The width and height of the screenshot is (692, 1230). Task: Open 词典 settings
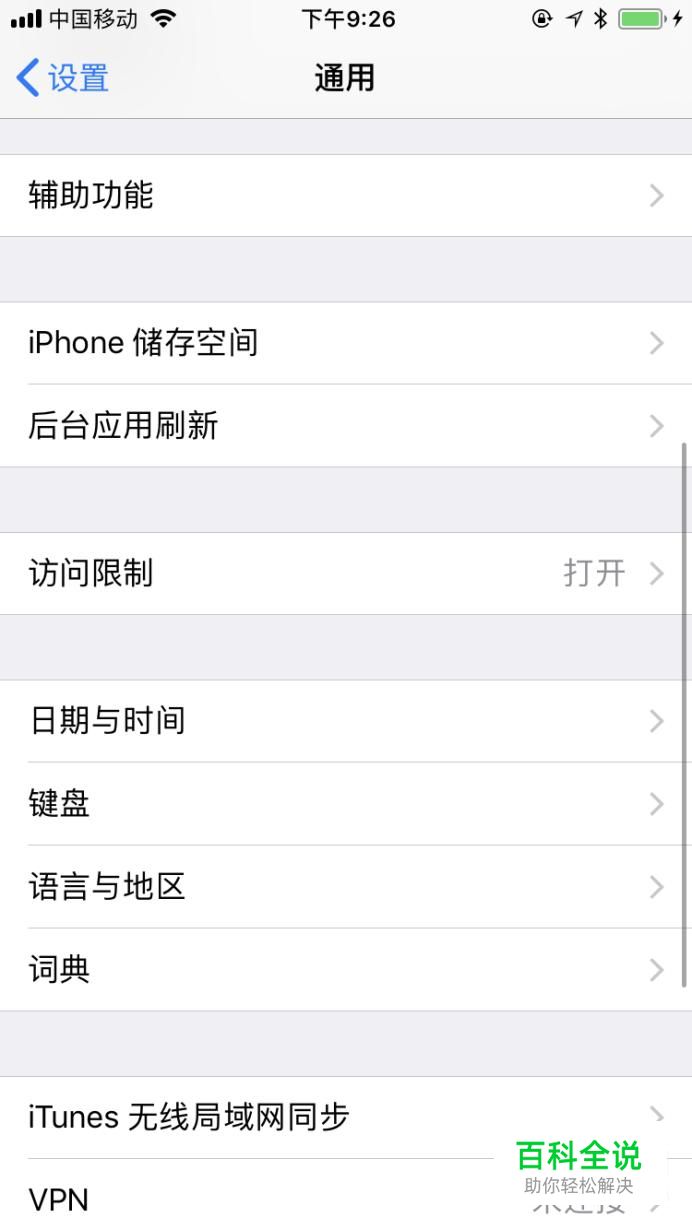(x=345, y=970)
